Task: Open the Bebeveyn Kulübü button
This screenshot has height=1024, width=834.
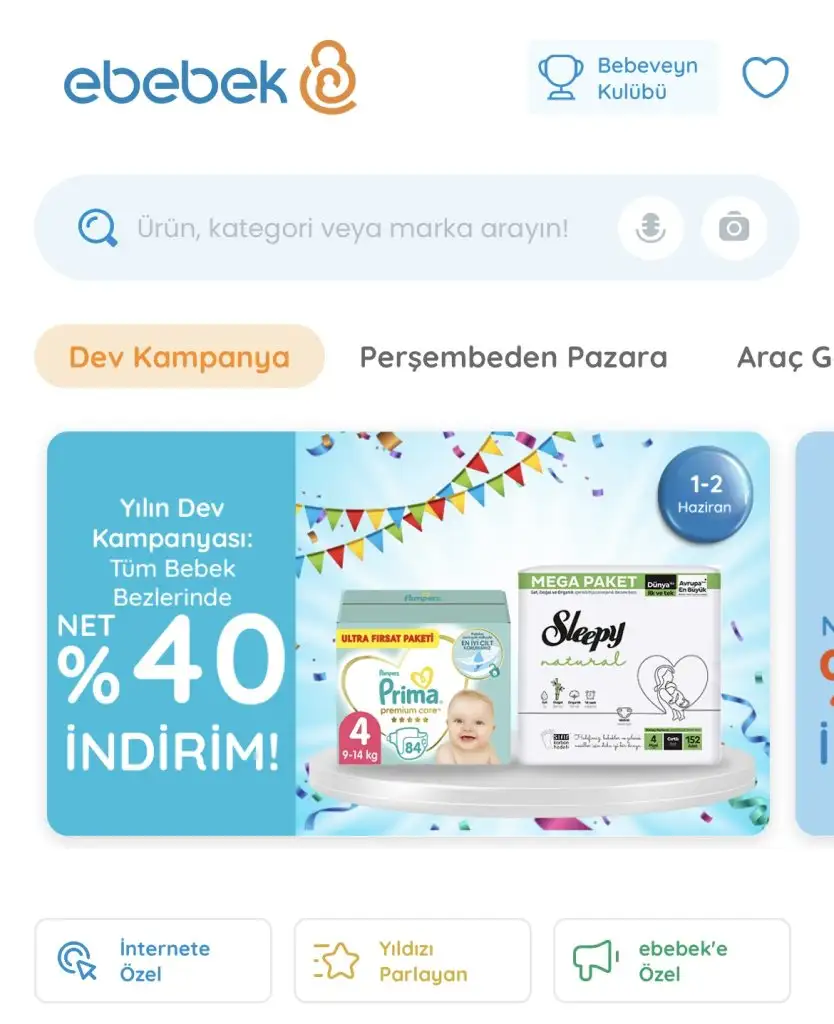Action: coord(622,78)
